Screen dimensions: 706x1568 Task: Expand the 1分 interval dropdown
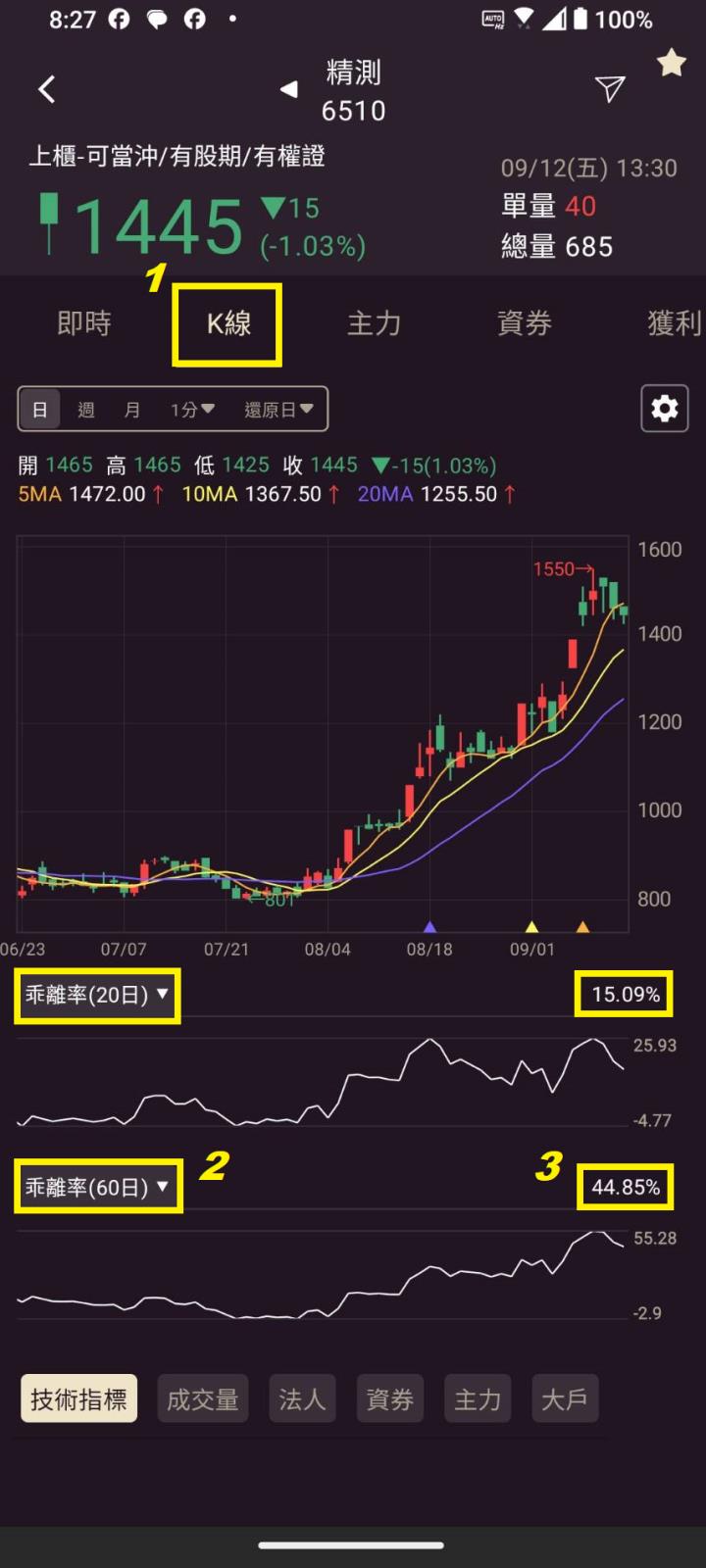(x=189, y=410)
